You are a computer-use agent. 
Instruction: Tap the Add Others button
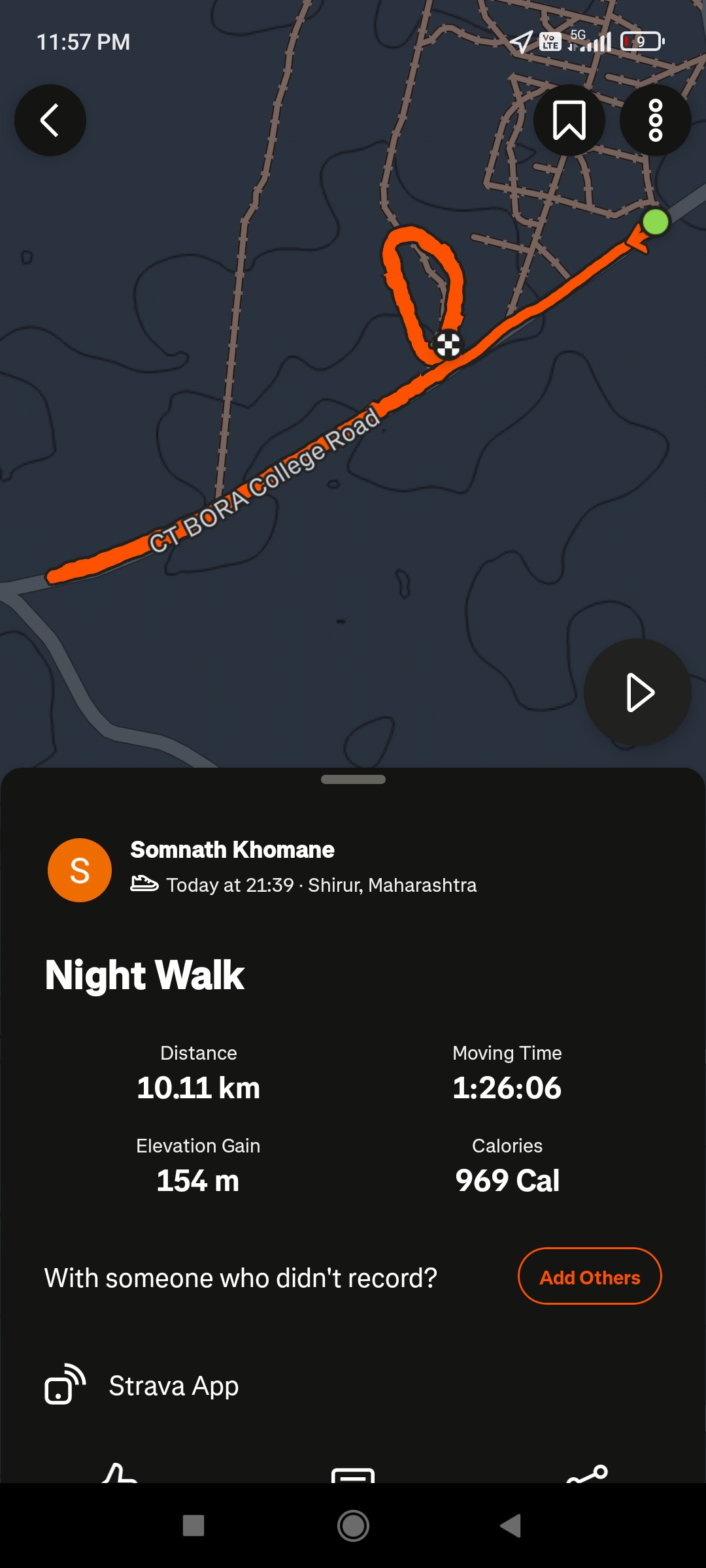pos(590,1276)
